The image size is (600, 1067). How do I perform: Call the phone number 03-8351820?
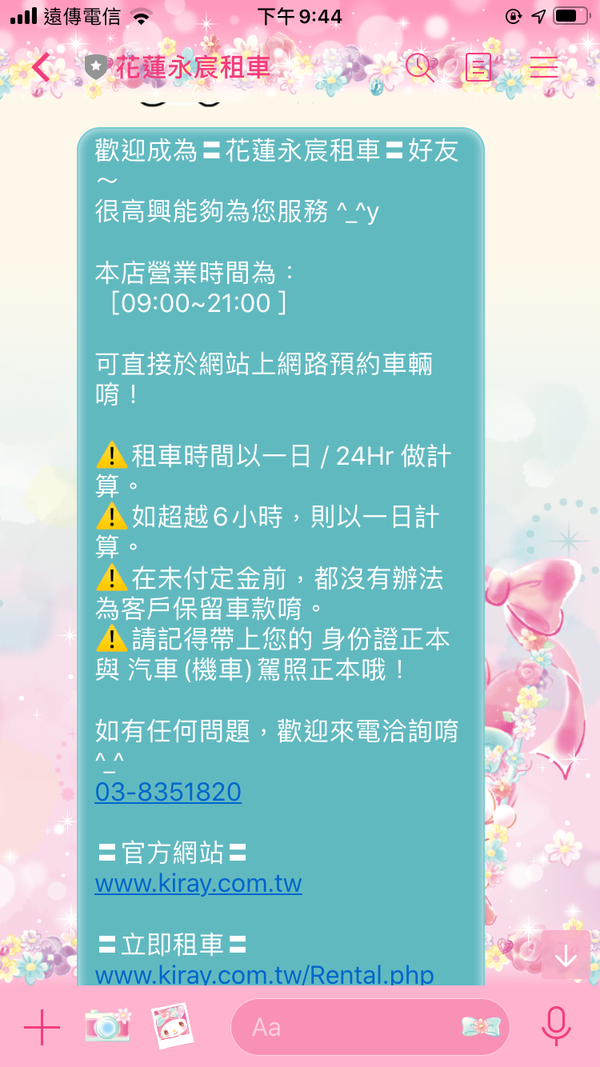tap(168, 793)
